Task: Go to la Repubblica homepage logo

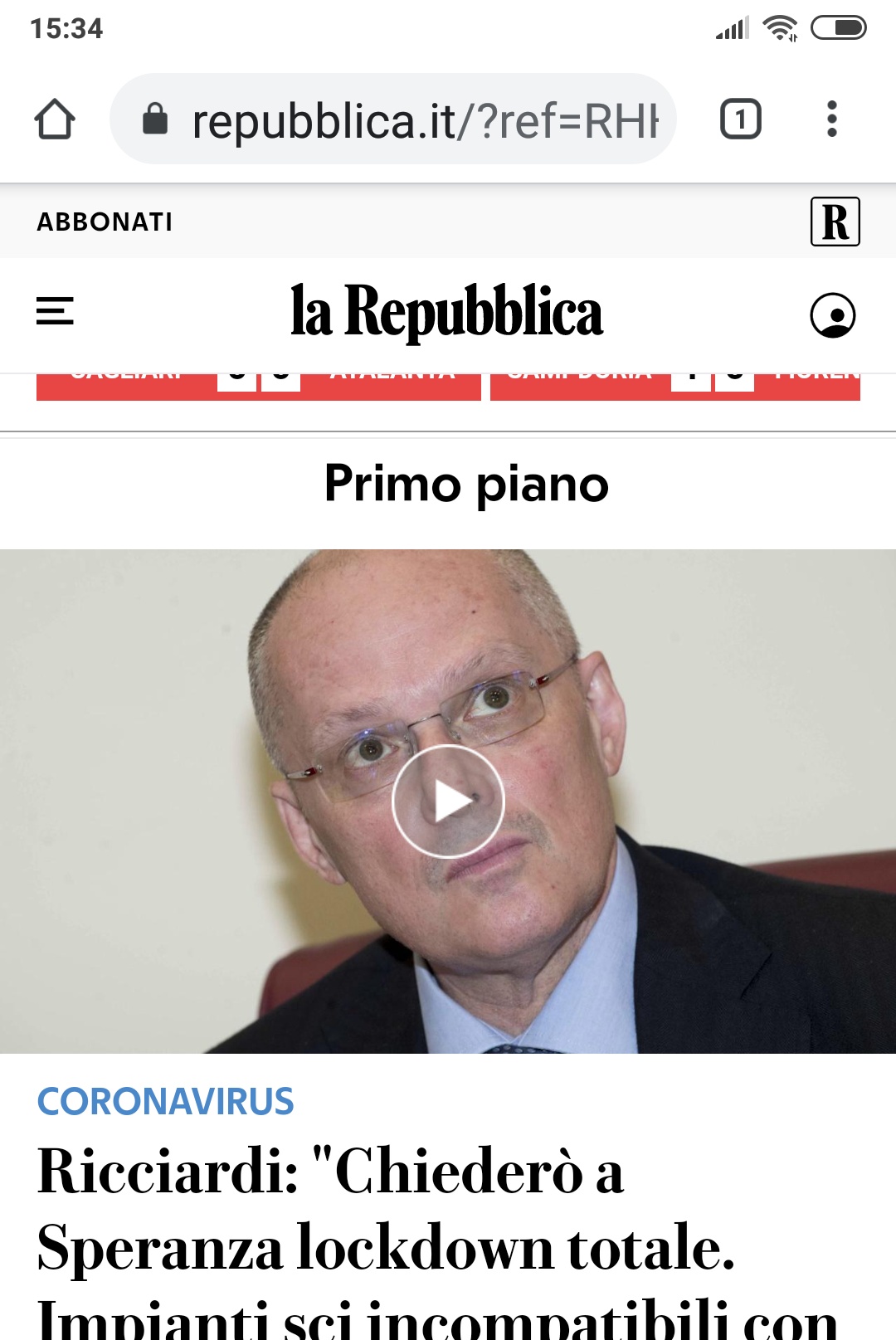Action: [x=446, y=312]
